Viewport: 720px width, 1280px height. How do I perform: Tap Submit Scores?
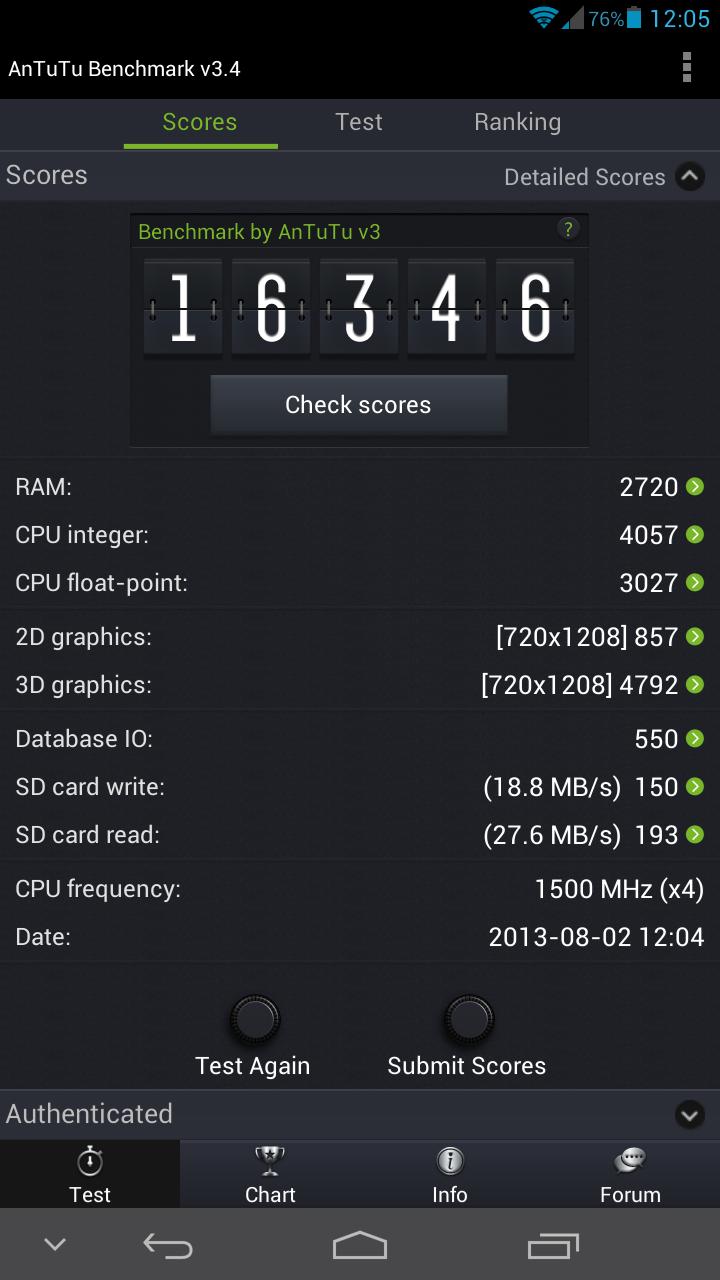tap(467, 1036)
